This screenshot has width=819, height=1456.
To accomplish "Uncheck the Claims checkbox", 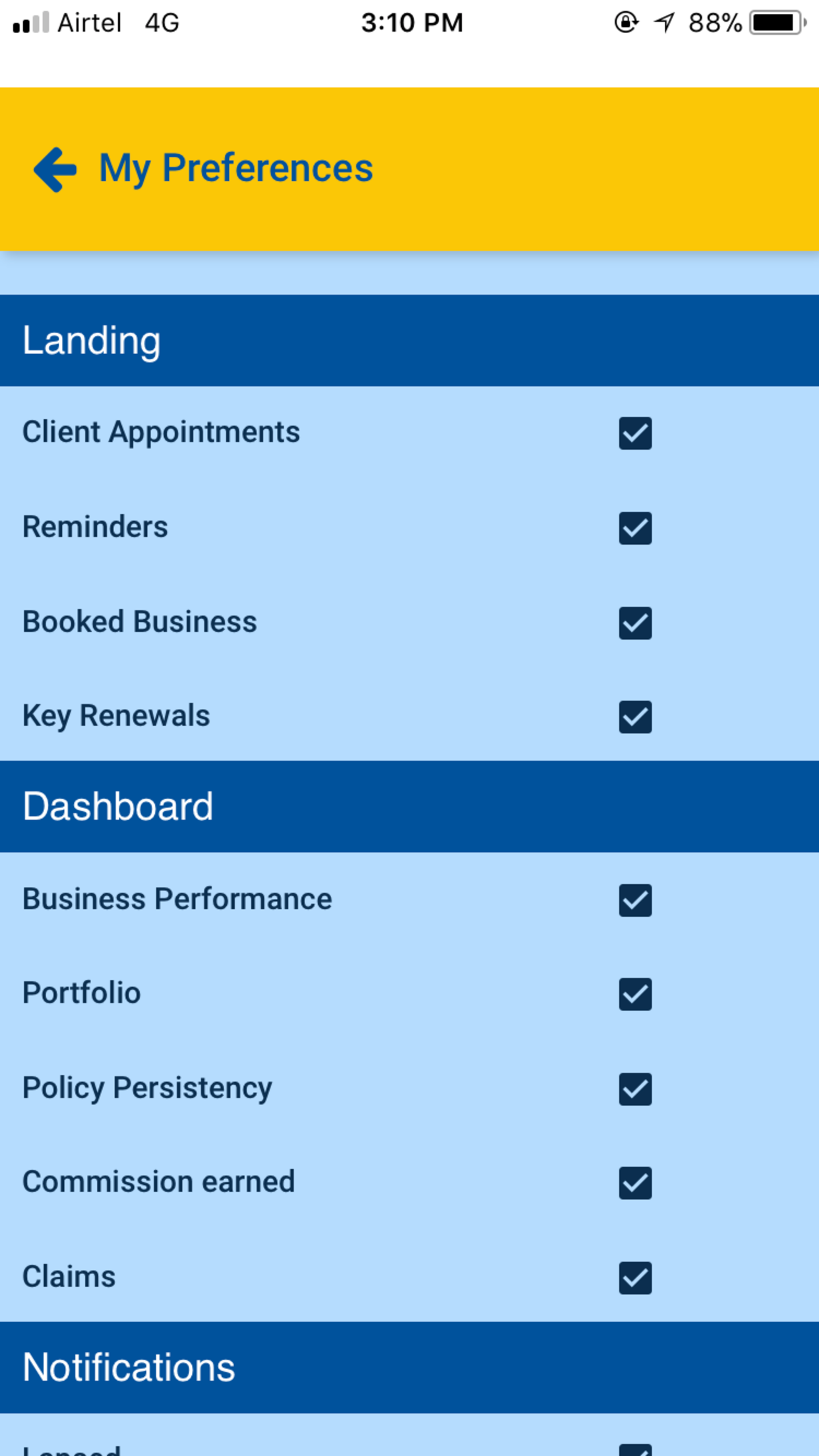I will click(x=635, y=1277).
